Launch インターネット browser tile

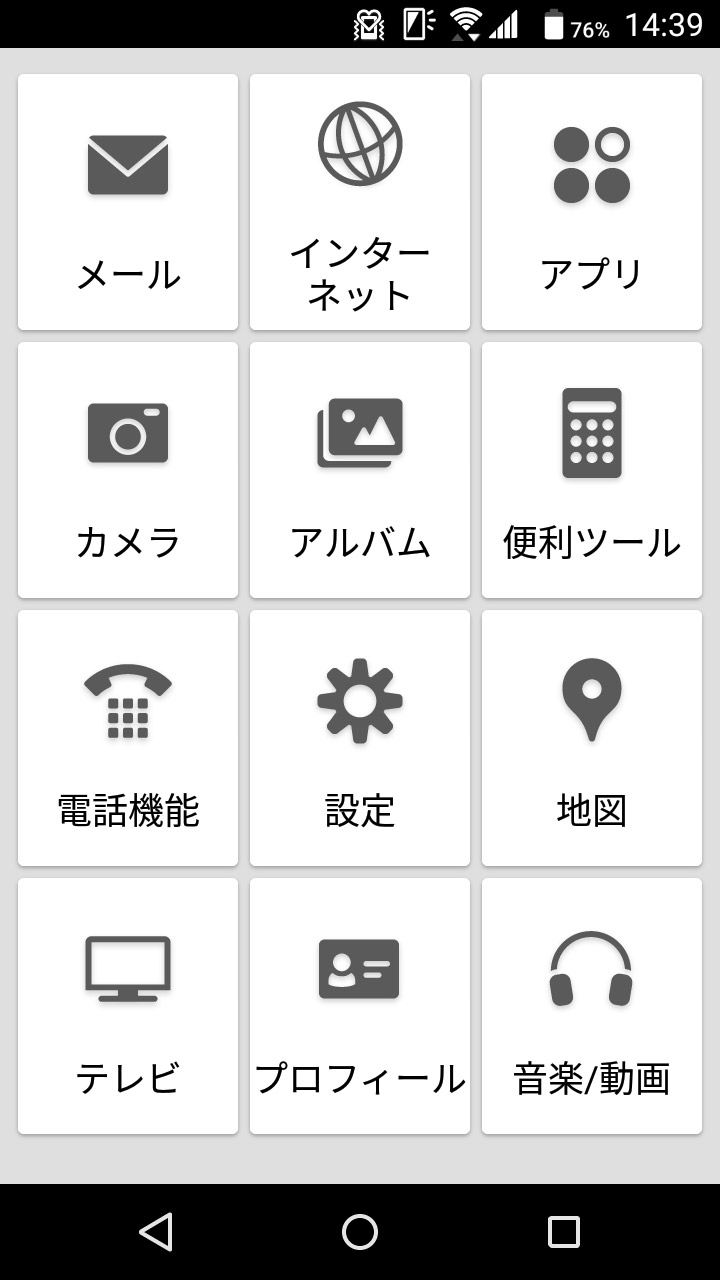pos(360,202)
